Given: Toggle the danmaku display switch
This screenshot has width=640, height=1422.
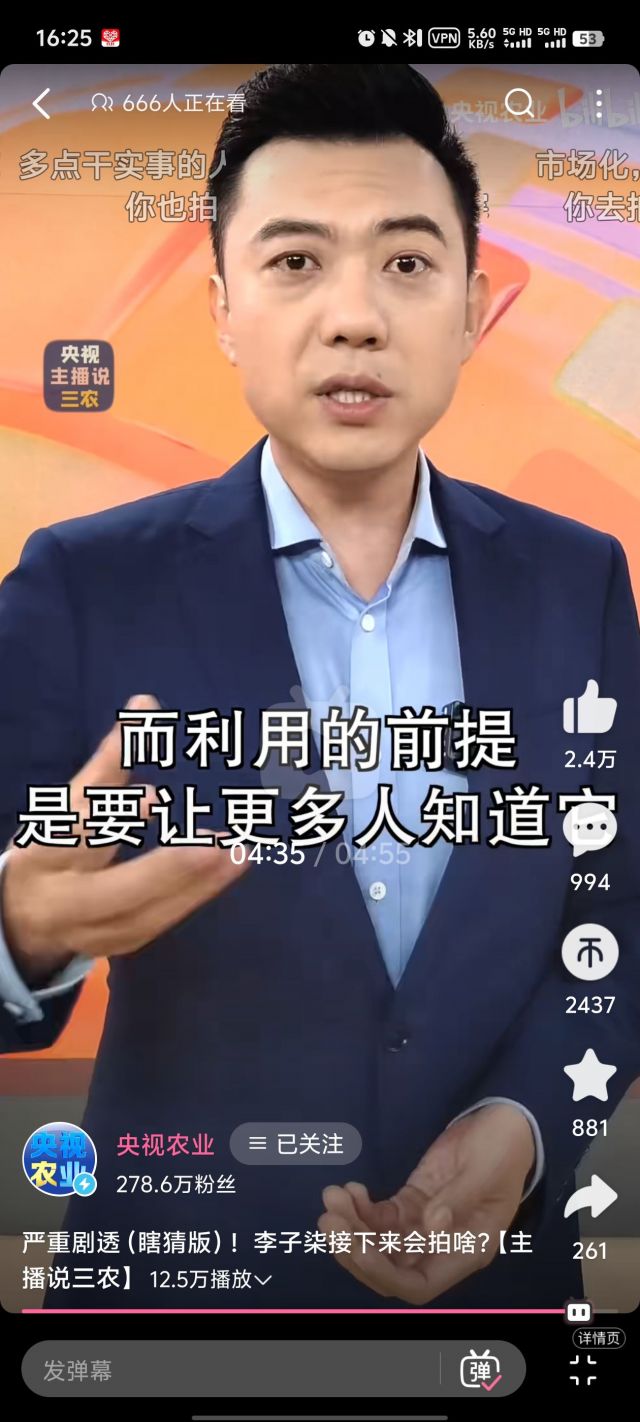Looking at the screenshot, I should click(x=482, y=1370).
